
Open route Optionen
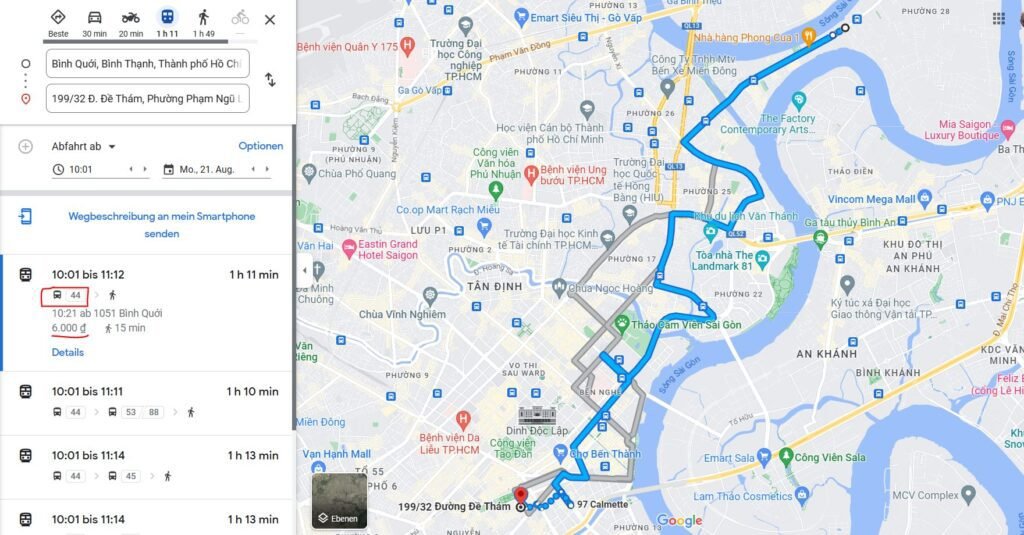(260, 146)
